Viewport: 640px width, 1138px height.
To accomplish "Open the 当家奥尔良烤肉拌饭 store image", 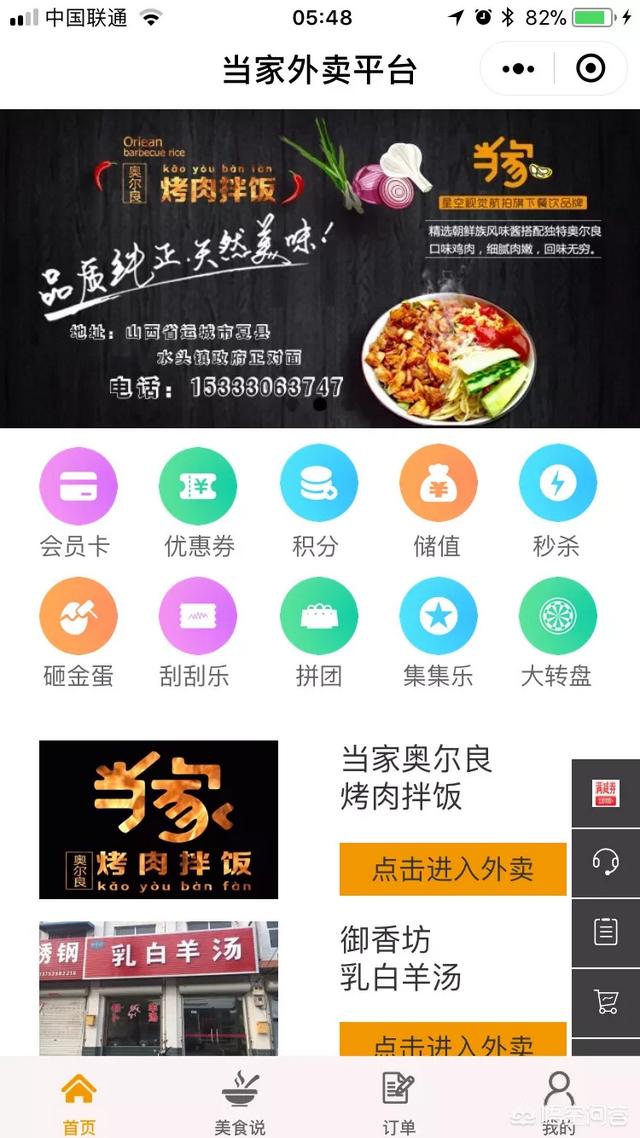I will click(x=158, y=819).
